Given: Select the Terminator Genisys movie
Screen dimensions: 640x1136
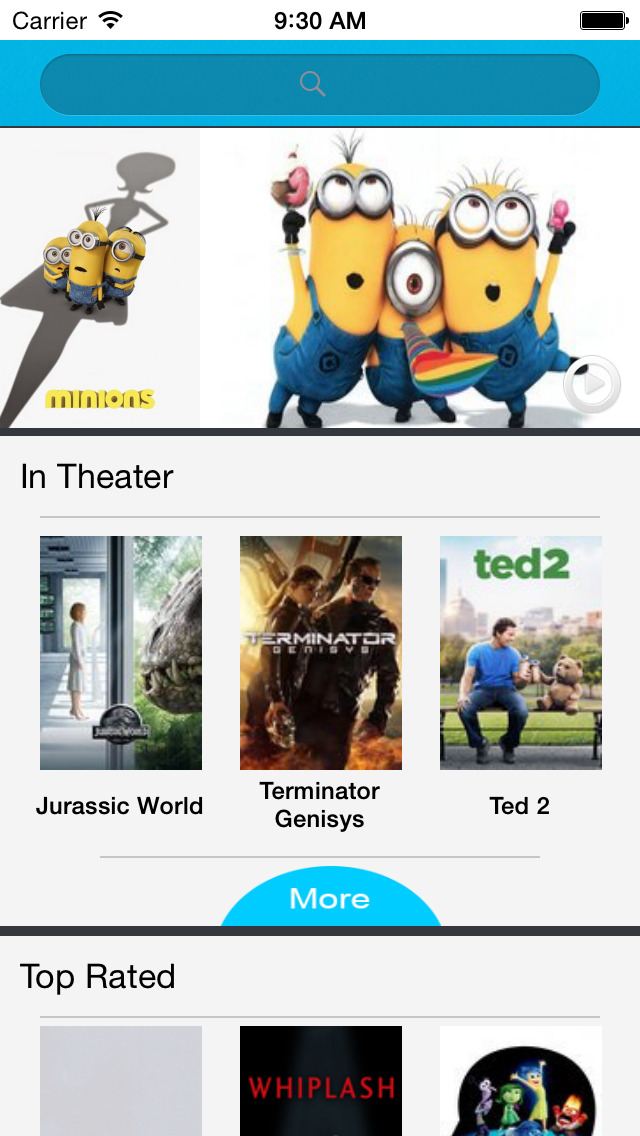Looking at the screenshot, I should click(x=320, y=652).
